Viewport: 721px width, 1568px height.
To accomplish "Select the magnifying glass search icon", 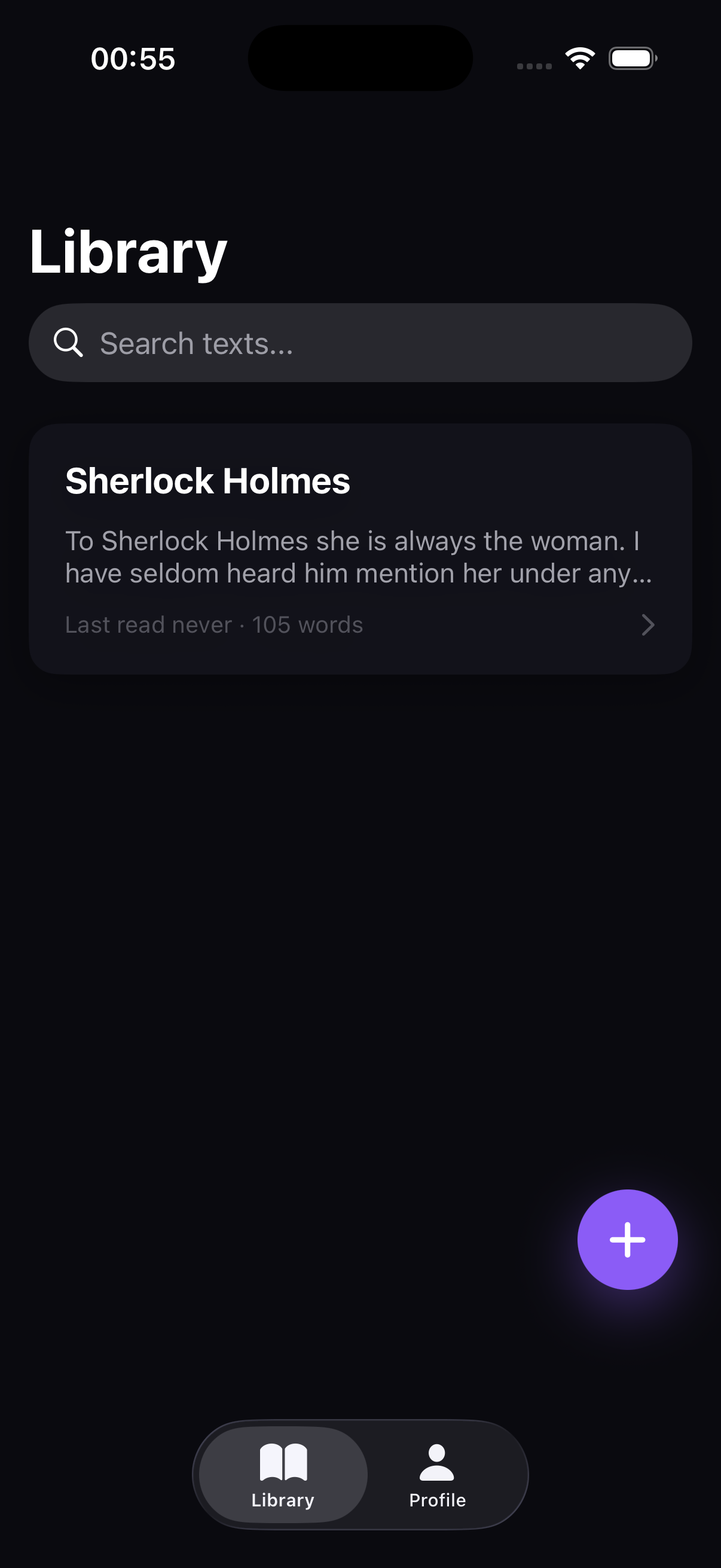I will 69,342.
